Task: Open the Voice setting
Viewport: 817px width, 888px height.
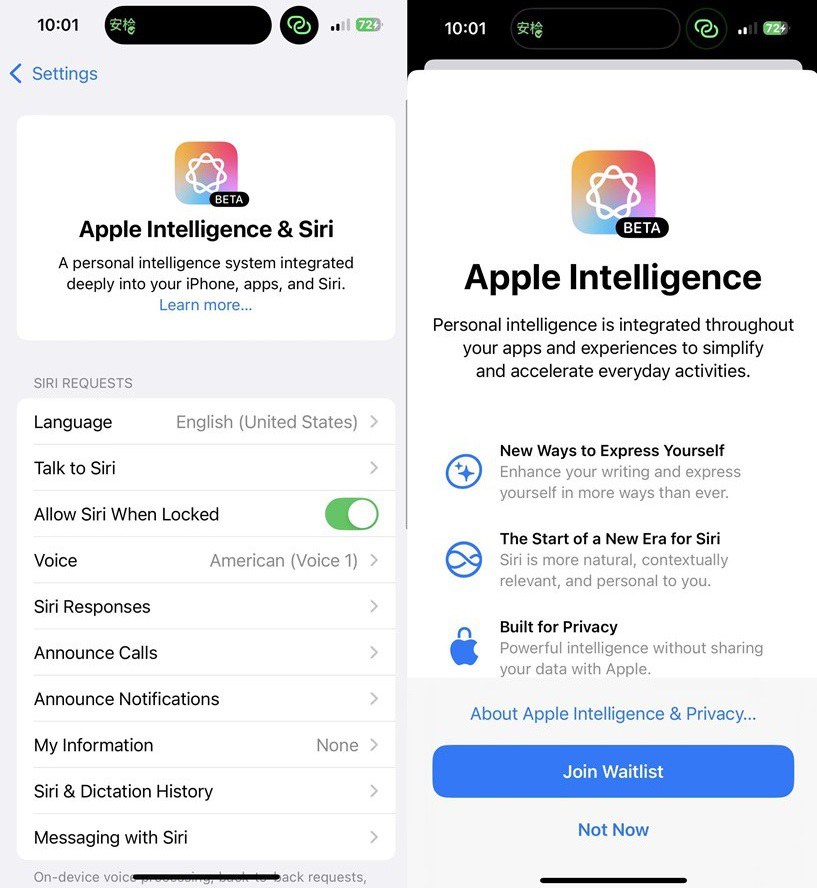Action: coord(206,561)
